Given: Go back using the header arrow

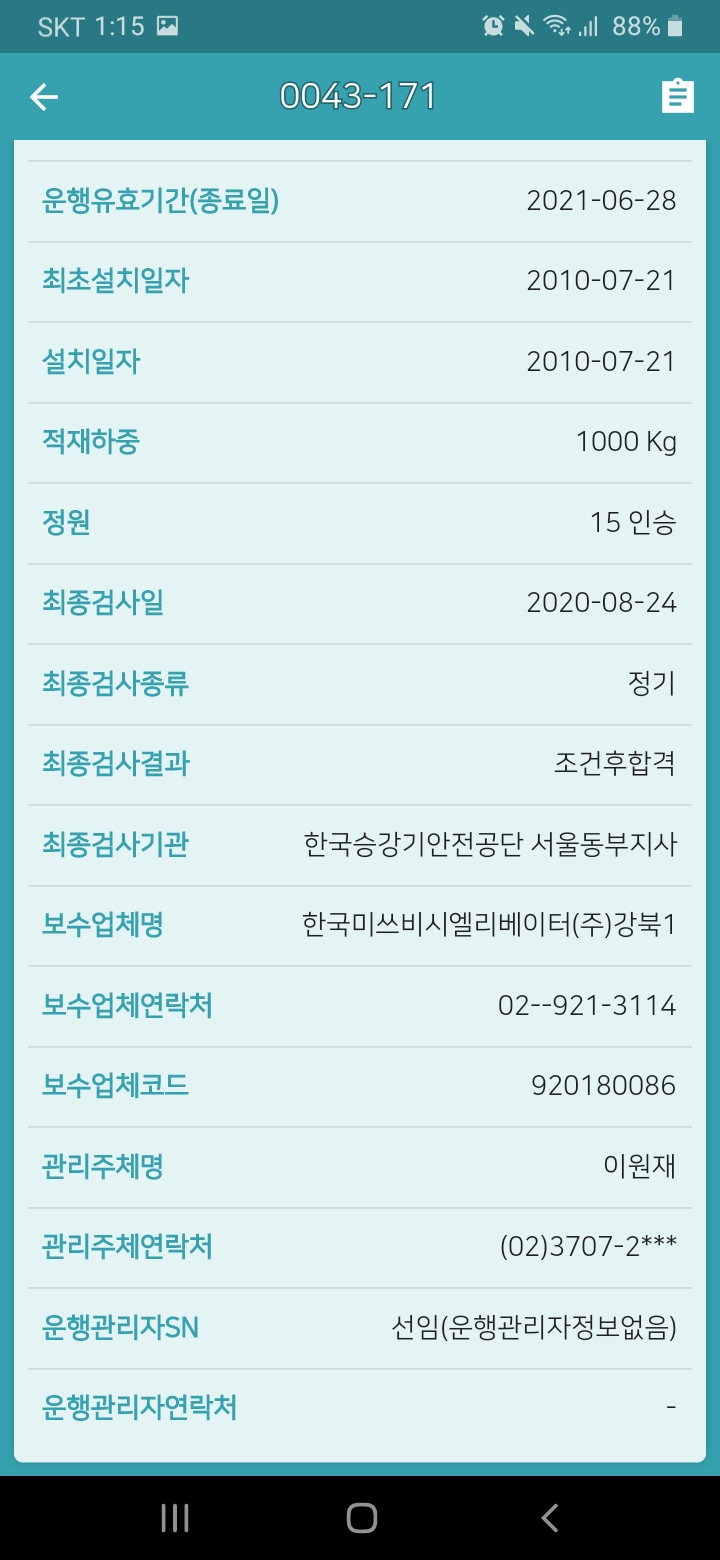Looking at the screenshot, I should point(44,97).
